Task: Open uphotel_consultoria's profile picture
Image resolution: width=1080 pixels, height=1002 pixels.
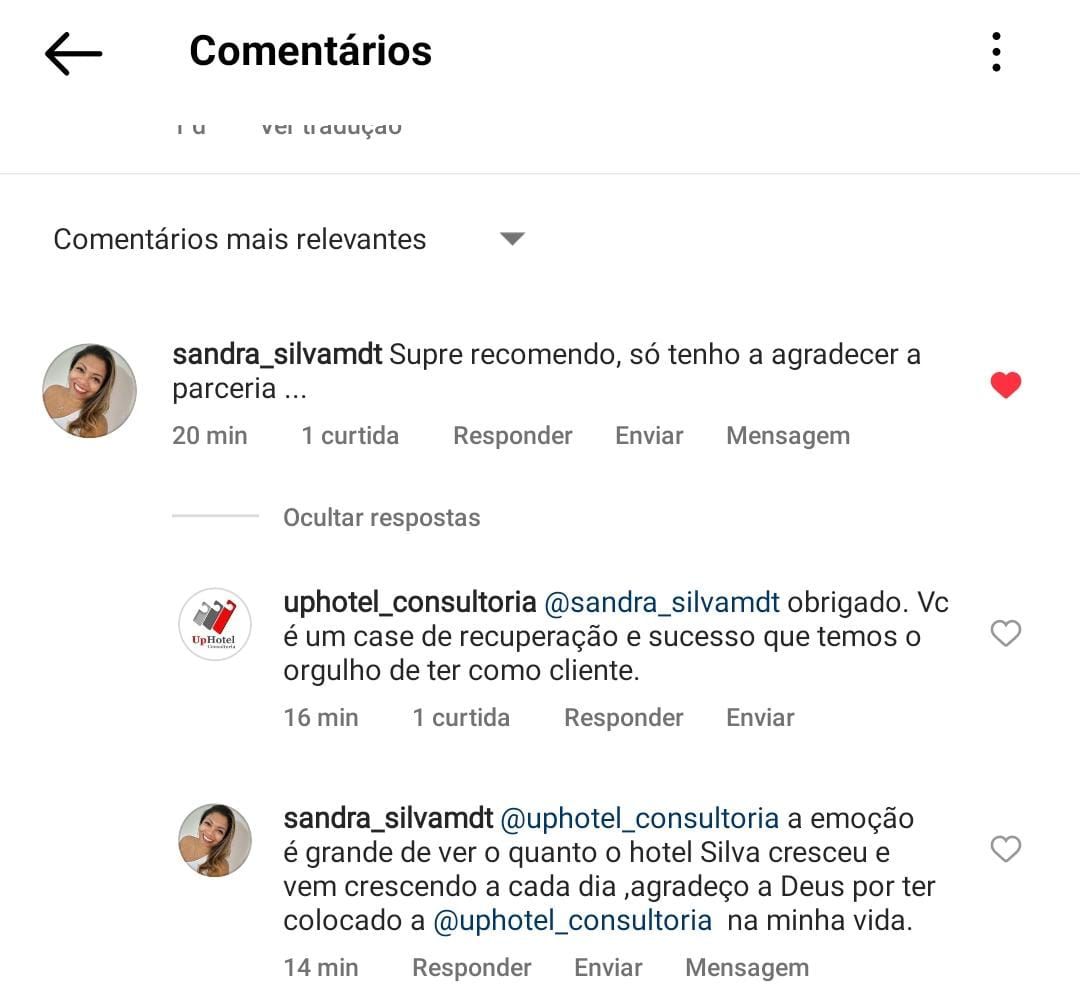Action: pos(214,624)
